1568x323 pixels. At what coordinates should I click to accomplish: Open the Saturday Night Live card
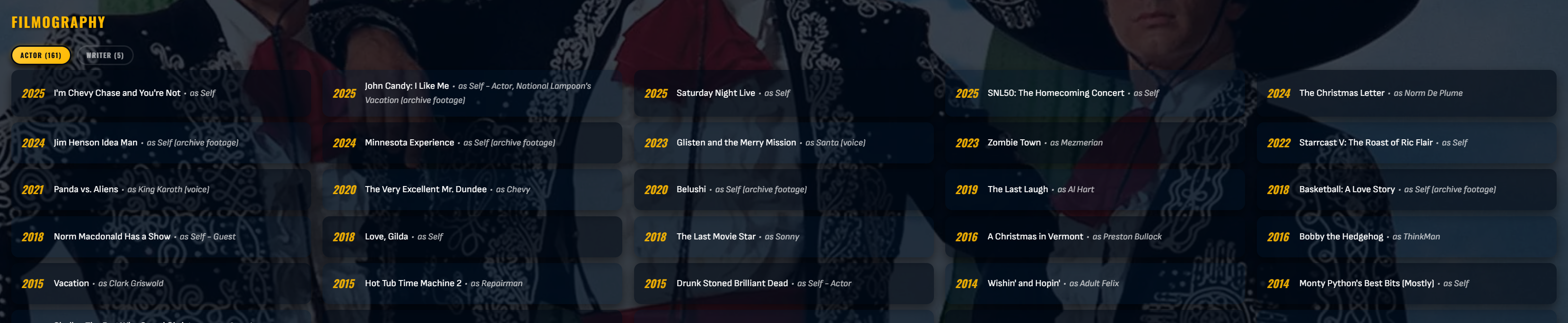click(x=715, y=93)
